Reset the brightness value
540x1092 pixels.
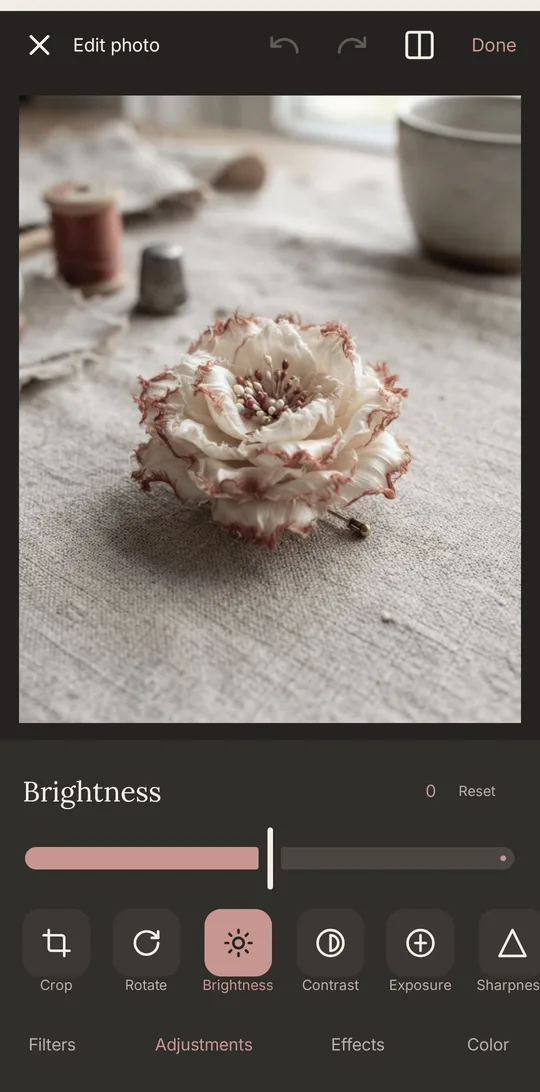point(477,791)
